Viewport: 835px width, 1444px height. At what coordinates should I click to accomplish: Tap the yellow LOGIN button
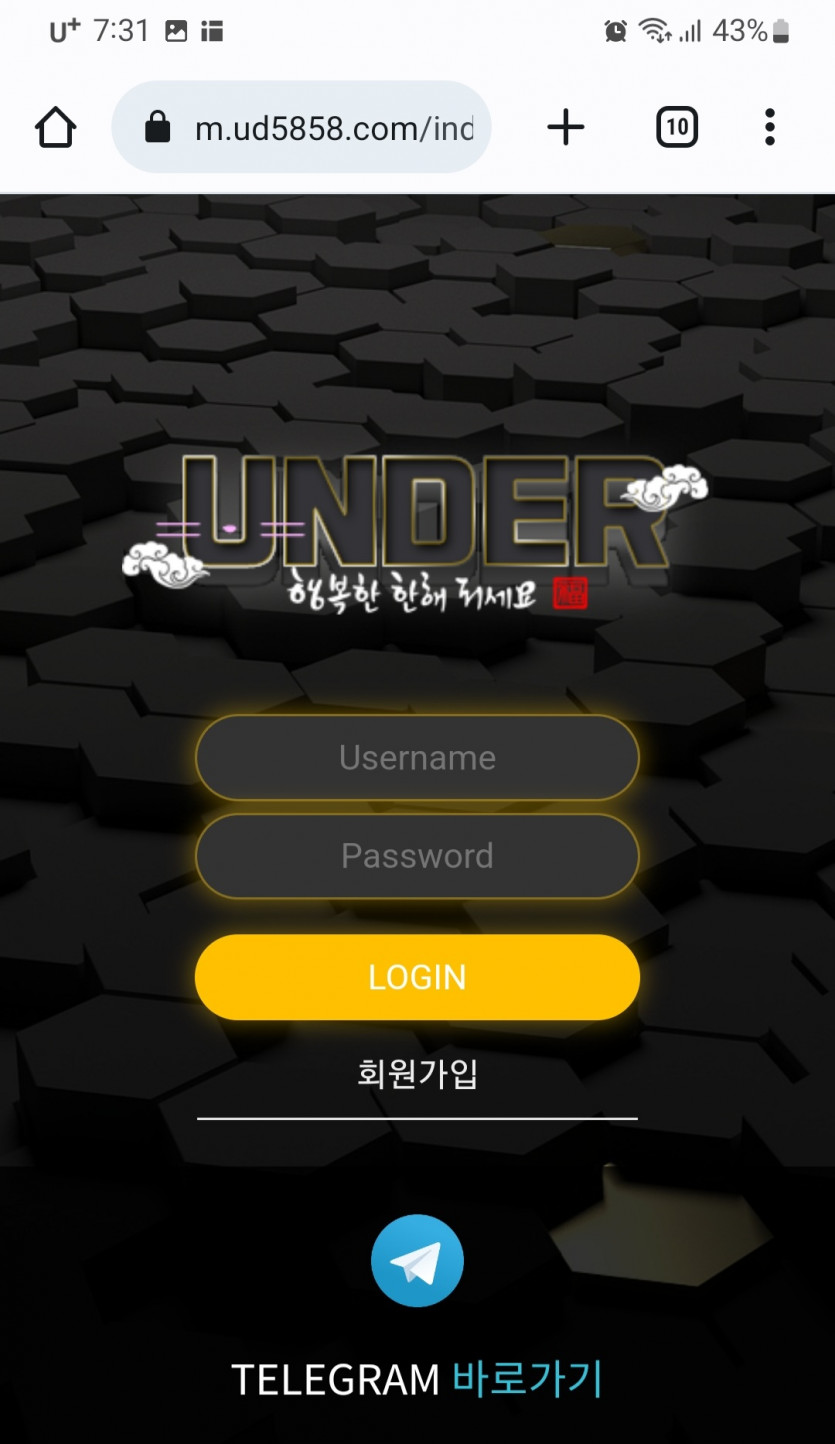point(417,977)
